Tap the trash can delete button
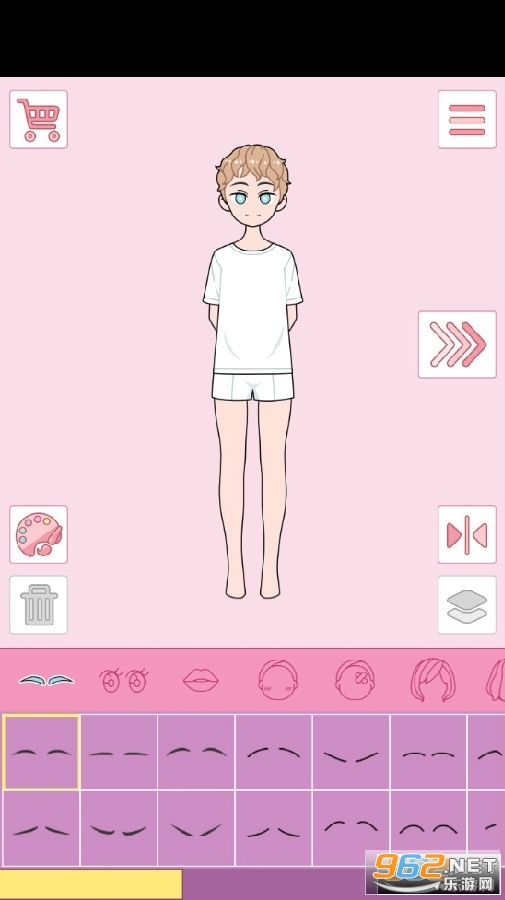Screen dimensions: 505x900 coord(38,605)
